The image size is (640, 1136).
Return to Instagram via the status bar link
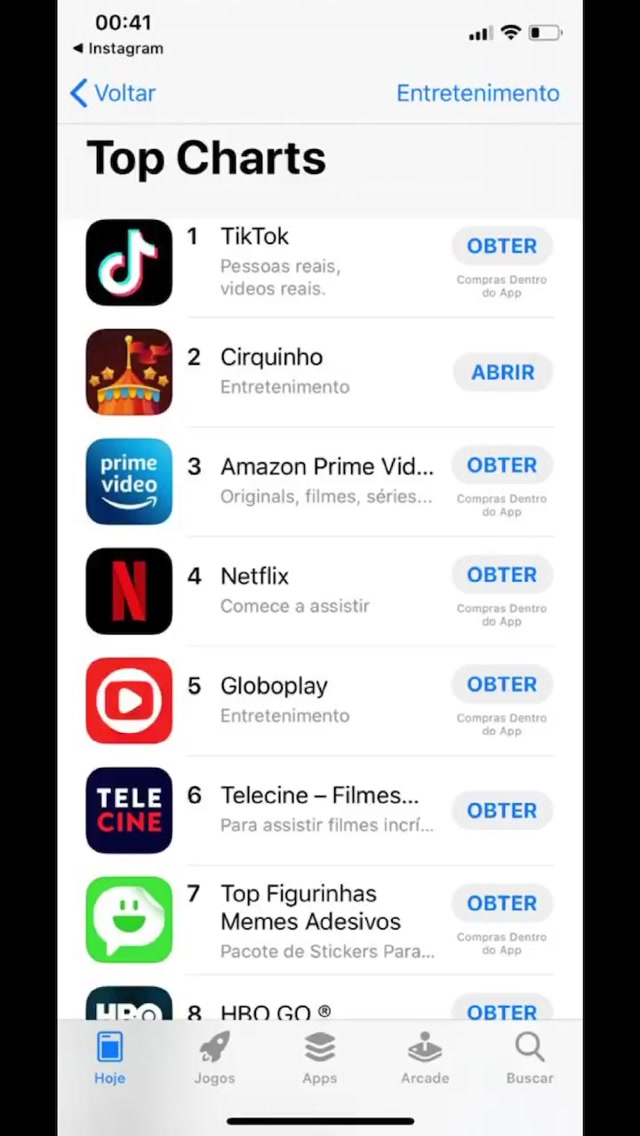click(118, 48)
